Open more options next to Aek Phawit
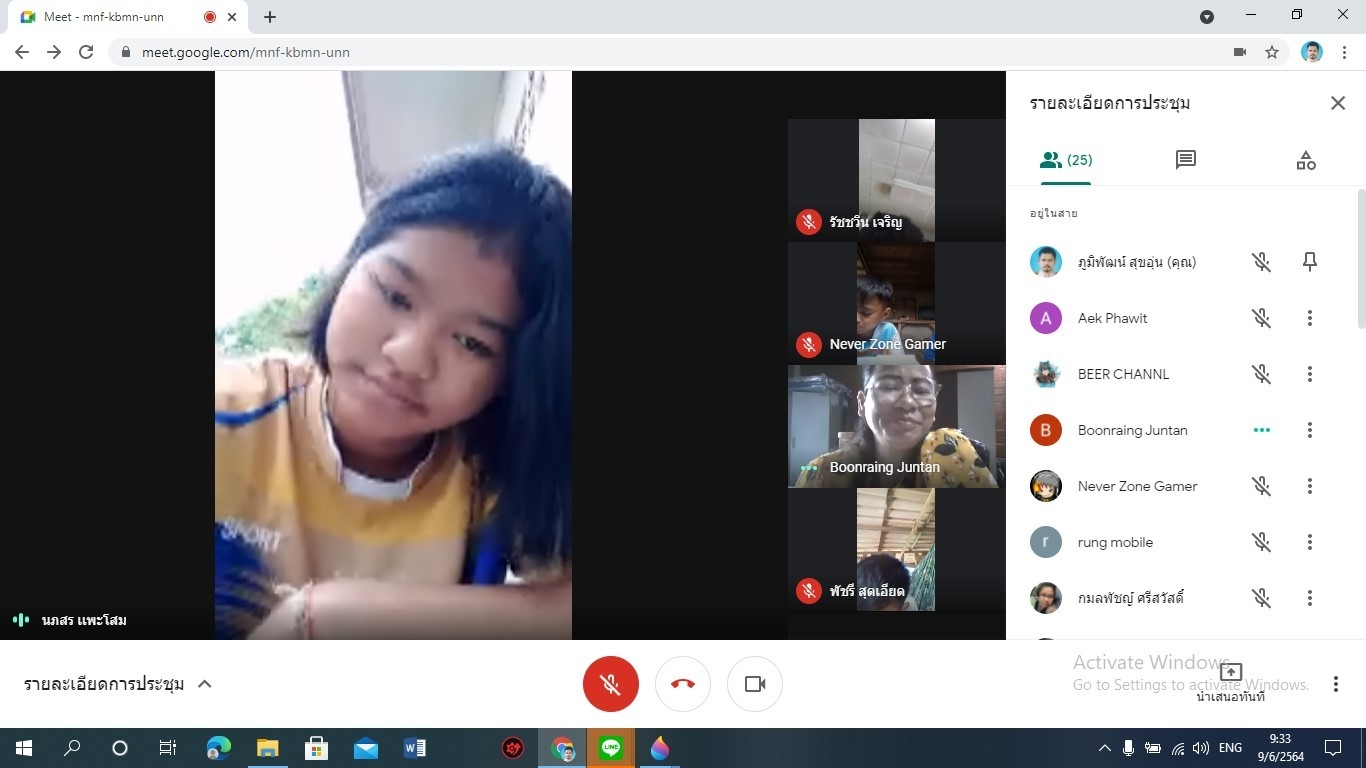The width and height of the screenshot is (1366, 768). [1309, 318]
